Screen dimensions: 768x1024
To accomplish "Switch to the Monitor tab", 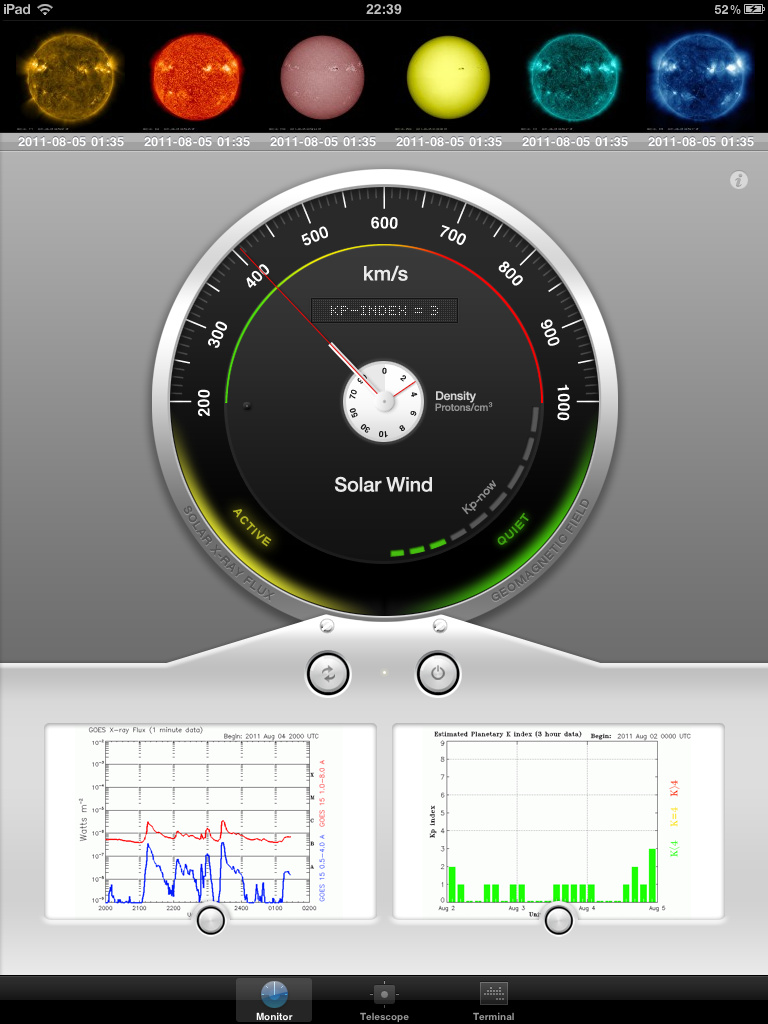I will point(274,1000).
